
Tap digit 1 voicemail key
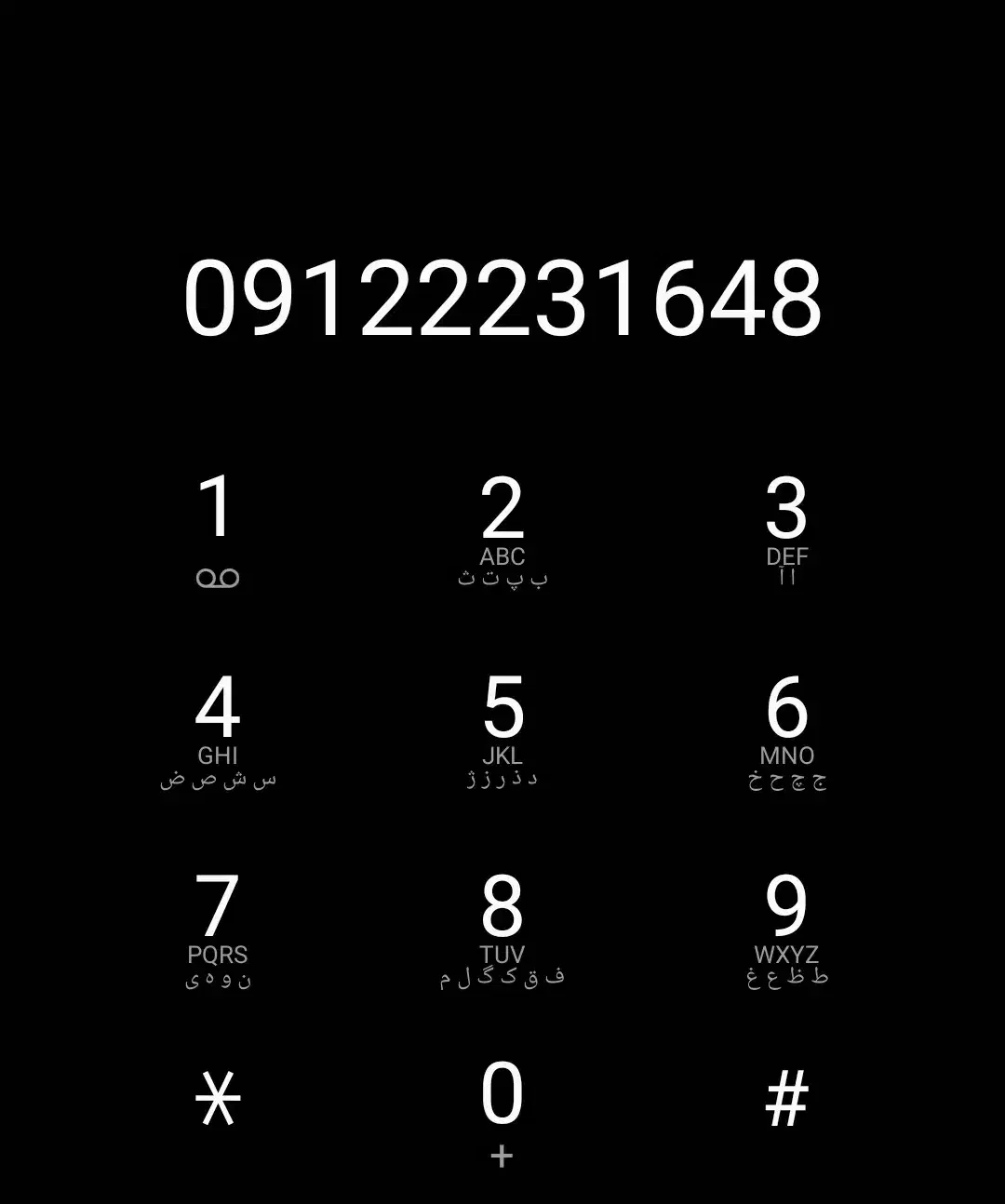(217, 528)
